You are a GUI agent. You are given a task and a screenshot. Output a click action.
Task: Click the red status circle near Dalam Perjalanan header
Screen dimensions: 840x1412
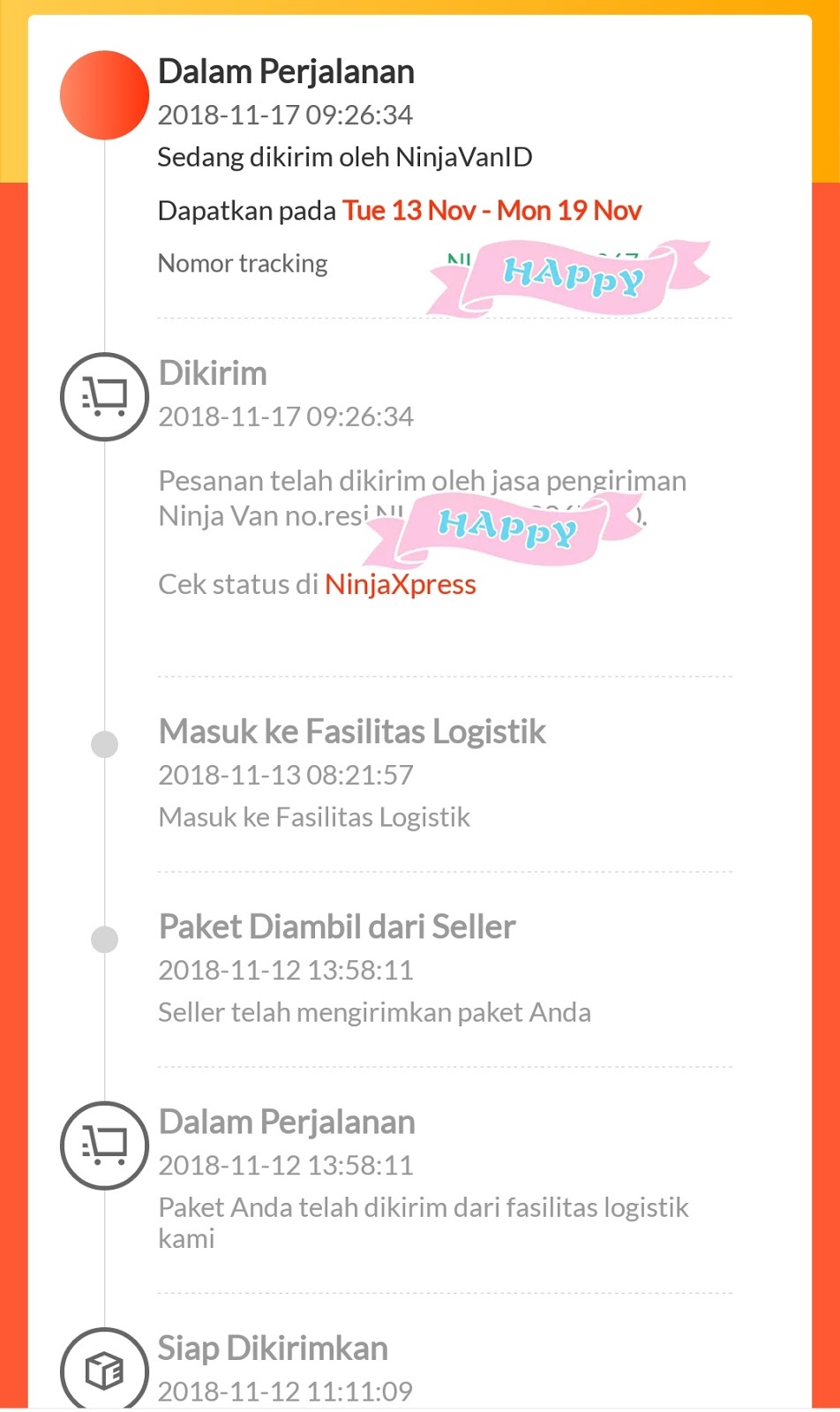[103, 94]
